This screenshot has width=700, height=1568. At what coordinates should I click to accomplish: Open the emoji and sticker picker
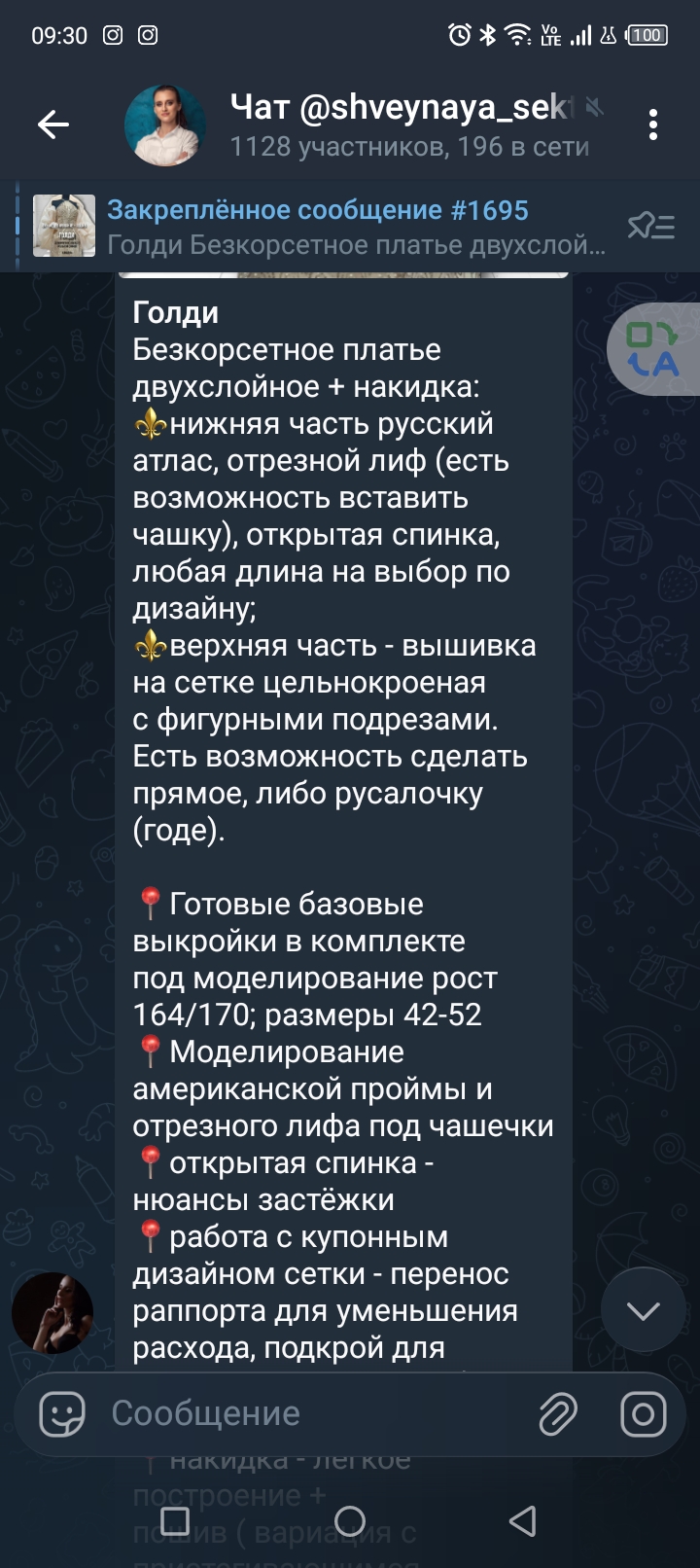point(62,1413)
